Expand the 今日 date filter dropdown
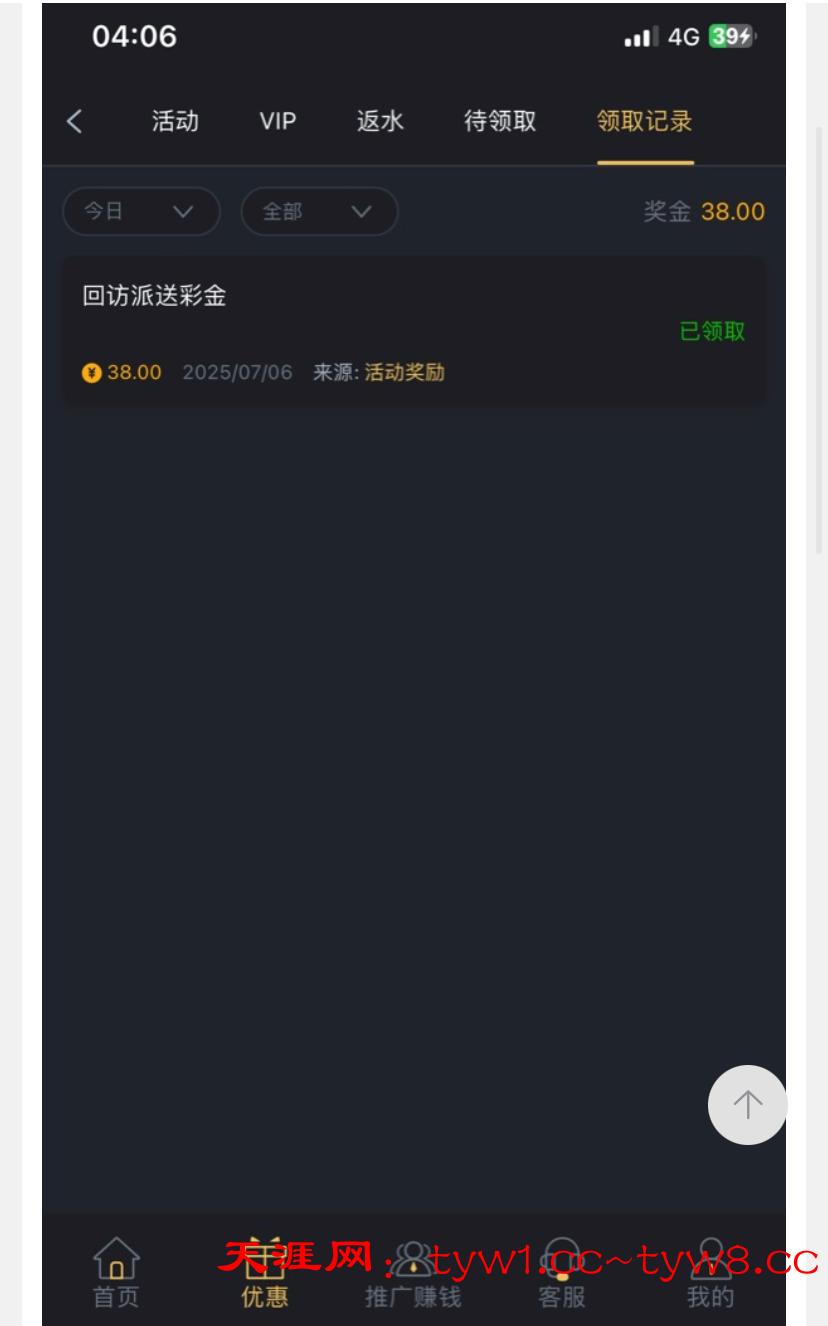Image resolution: width=828 pixels, height=1326 pixels. (141, 212)
